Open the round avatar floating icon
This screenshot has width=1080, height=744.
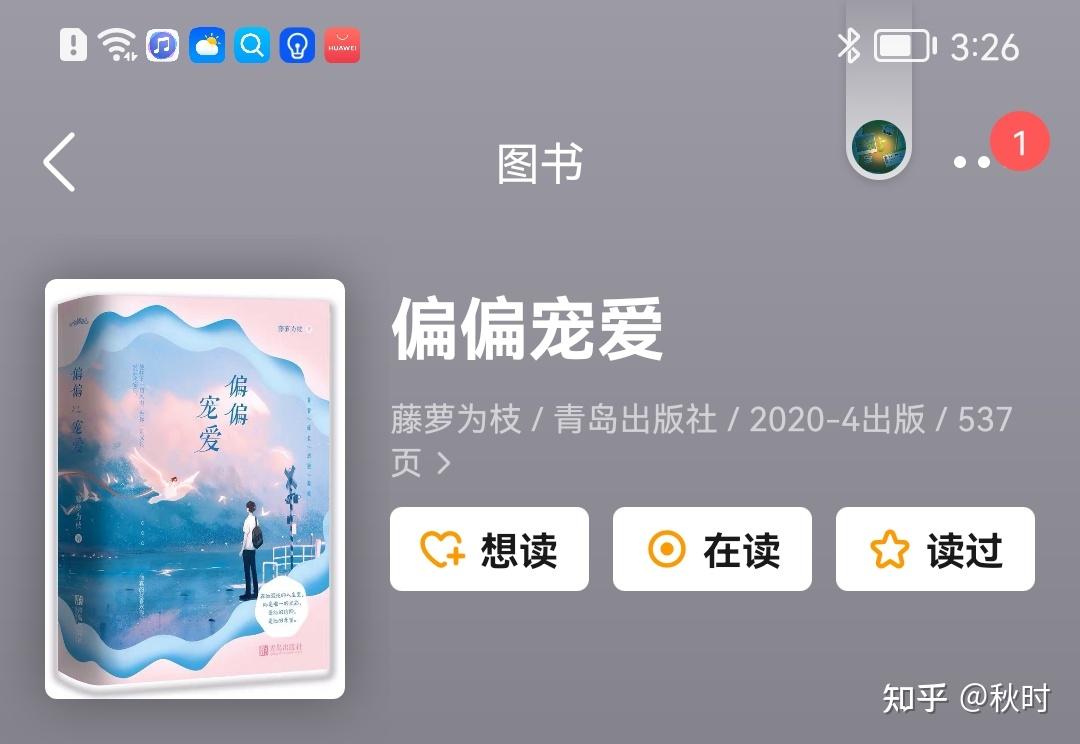[878, 147]
